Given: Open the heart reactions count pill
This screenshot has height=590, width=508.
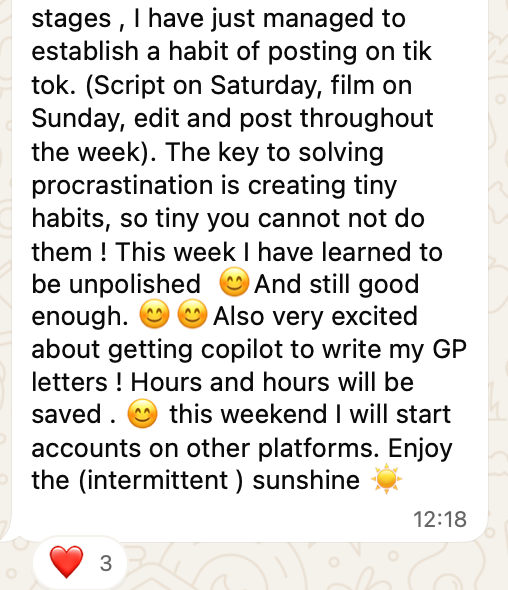Looking at the screenshot, I should pyautogui.click(x=80, y=563).
